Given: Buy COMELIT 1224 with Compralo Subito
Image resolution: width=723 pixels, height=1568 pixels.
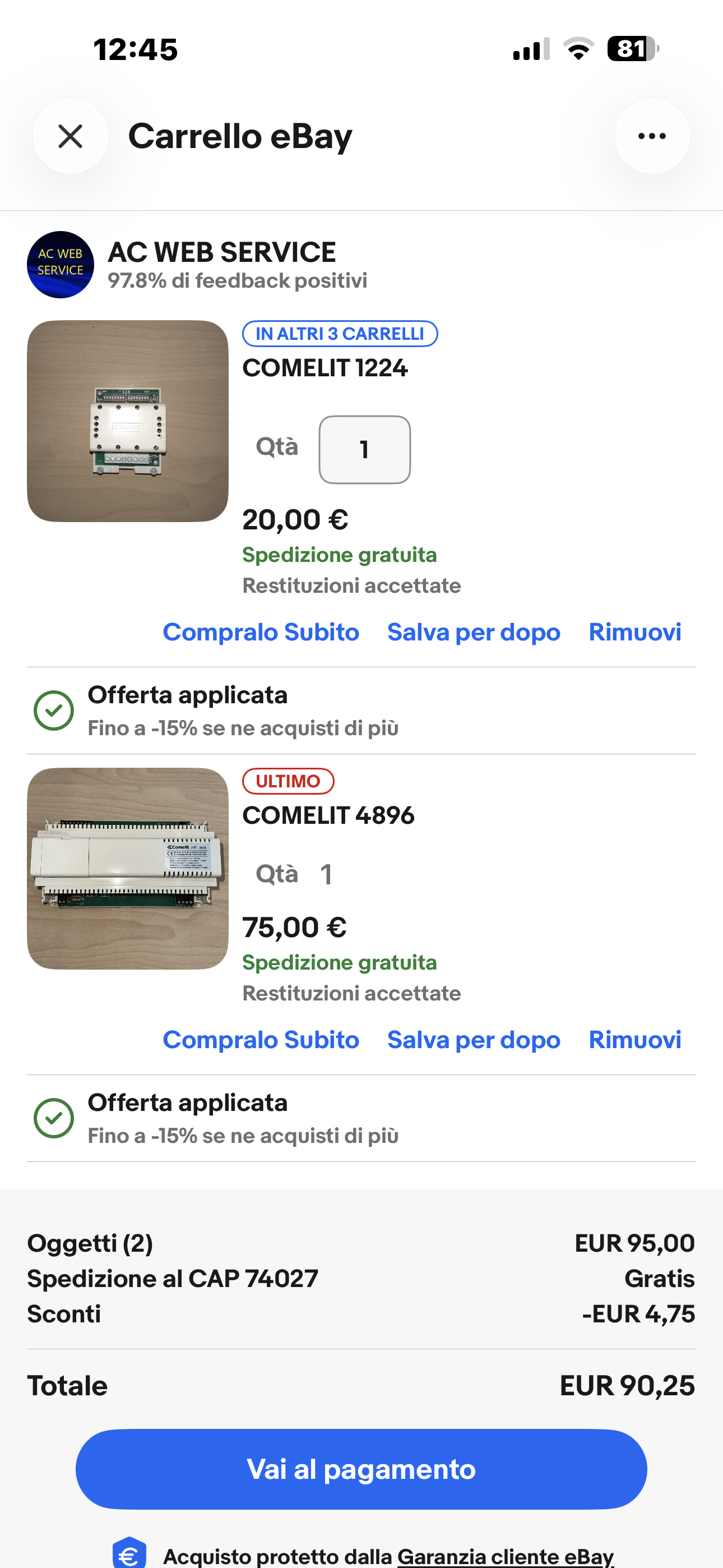Looking at the screenshot, I should [x=261, y=633].
